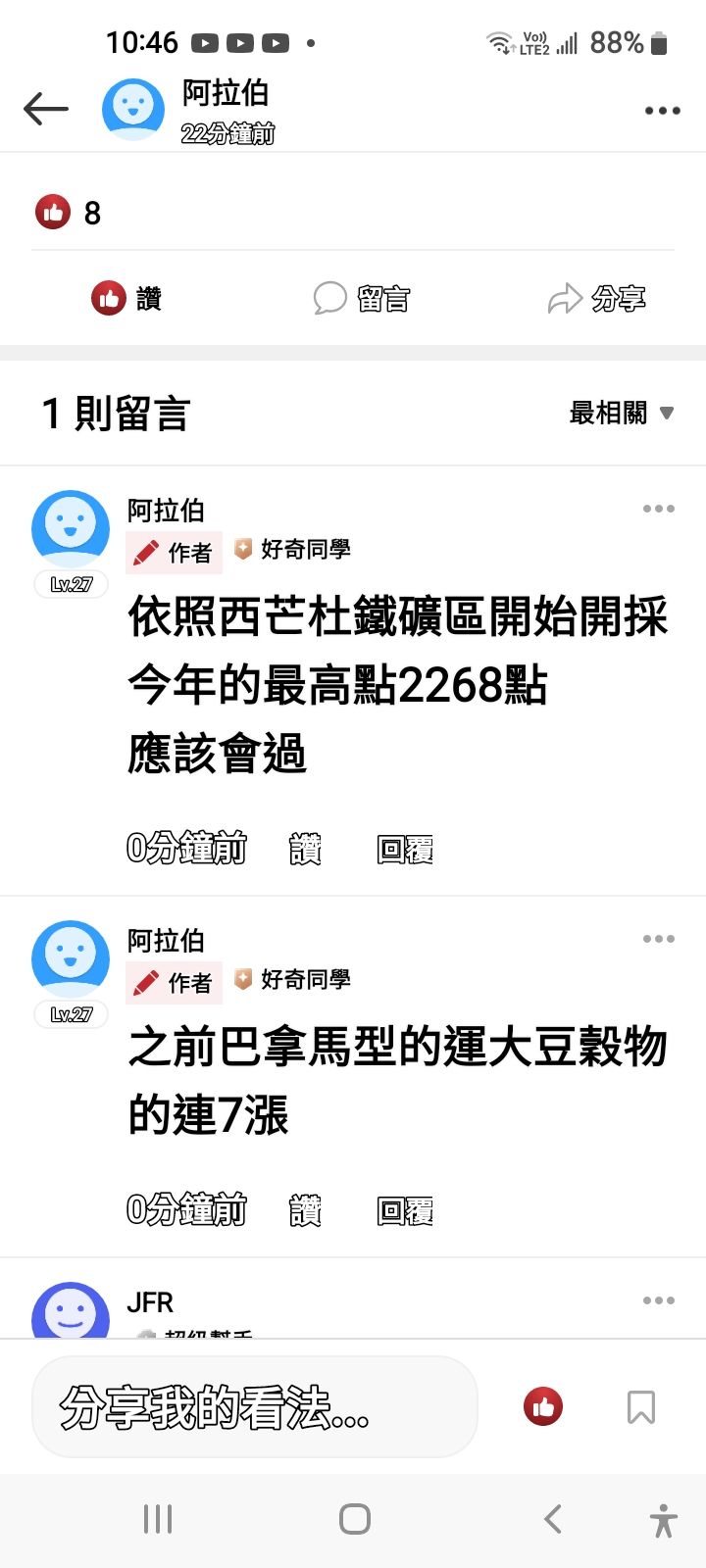Viewport: 706px width, 1568px height.
Task: Open the 最相關 sort dropdown
Action: (621, 413)
